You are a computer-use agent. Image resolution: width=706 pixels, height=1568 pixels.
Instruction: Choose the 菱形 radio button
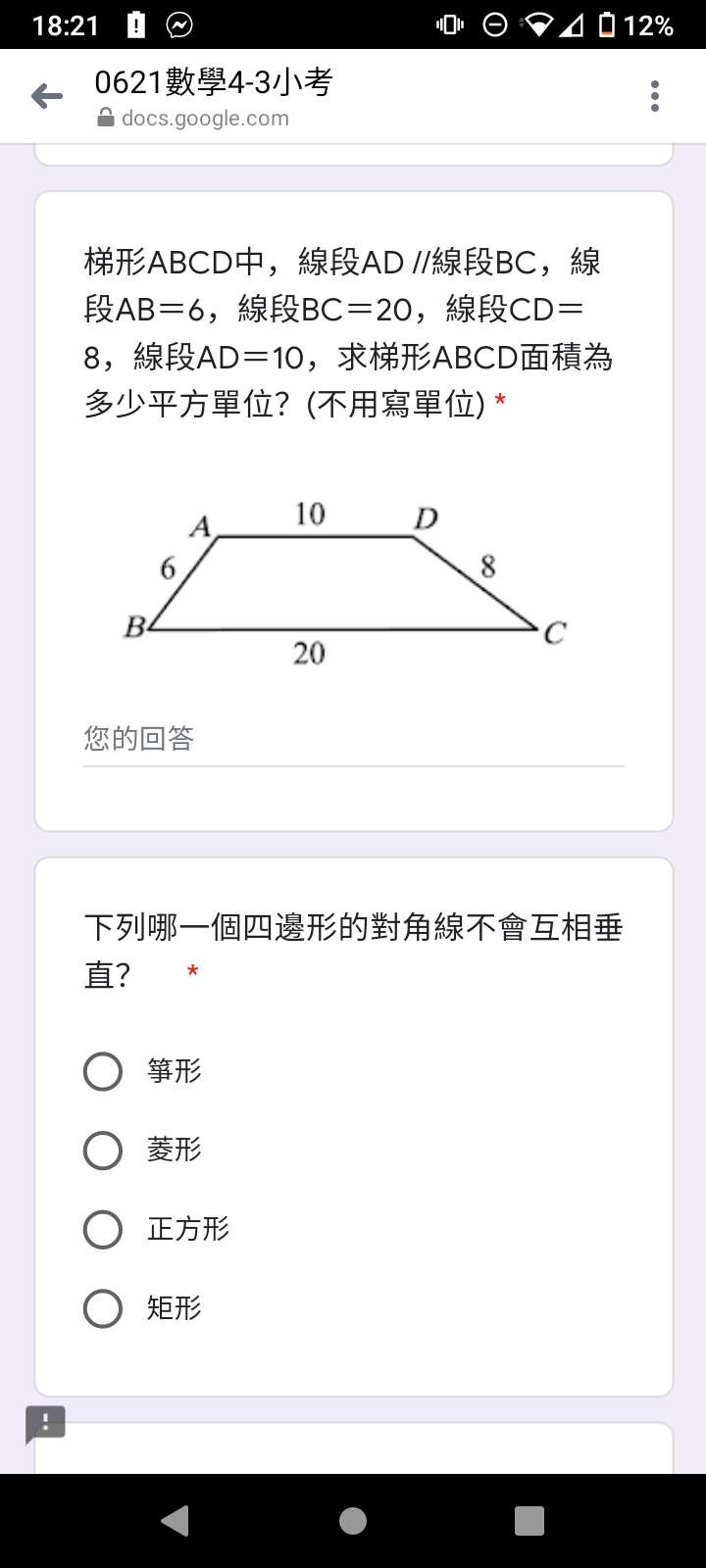103,1151
